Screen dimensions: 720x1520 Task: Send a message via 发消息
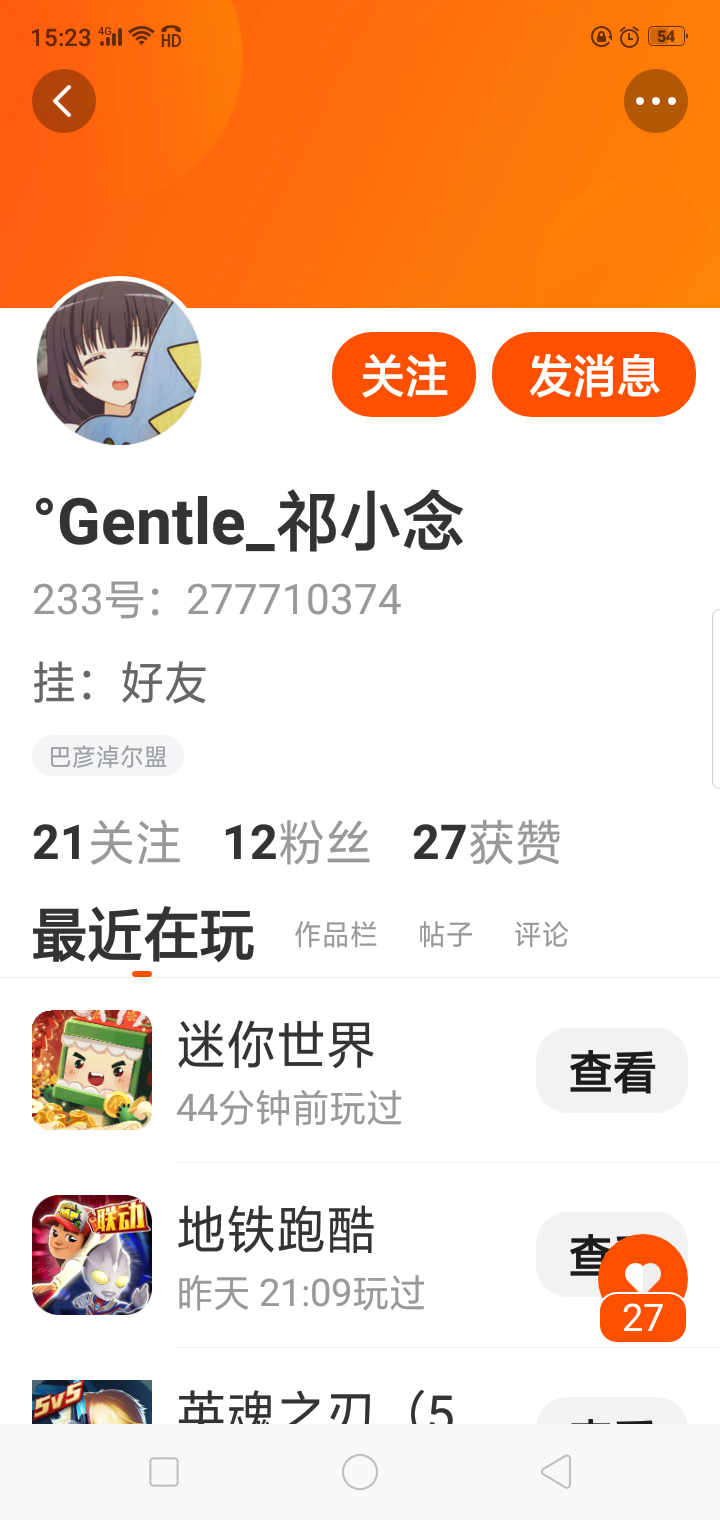click(594, 375)
